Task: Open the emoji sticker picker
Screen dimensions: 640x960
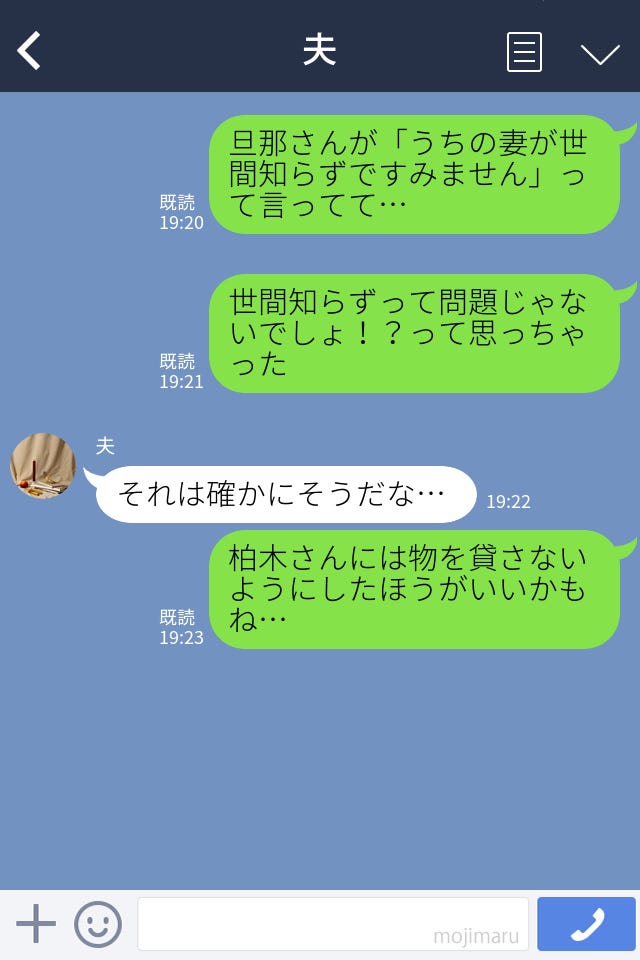Action: (98, 924)
